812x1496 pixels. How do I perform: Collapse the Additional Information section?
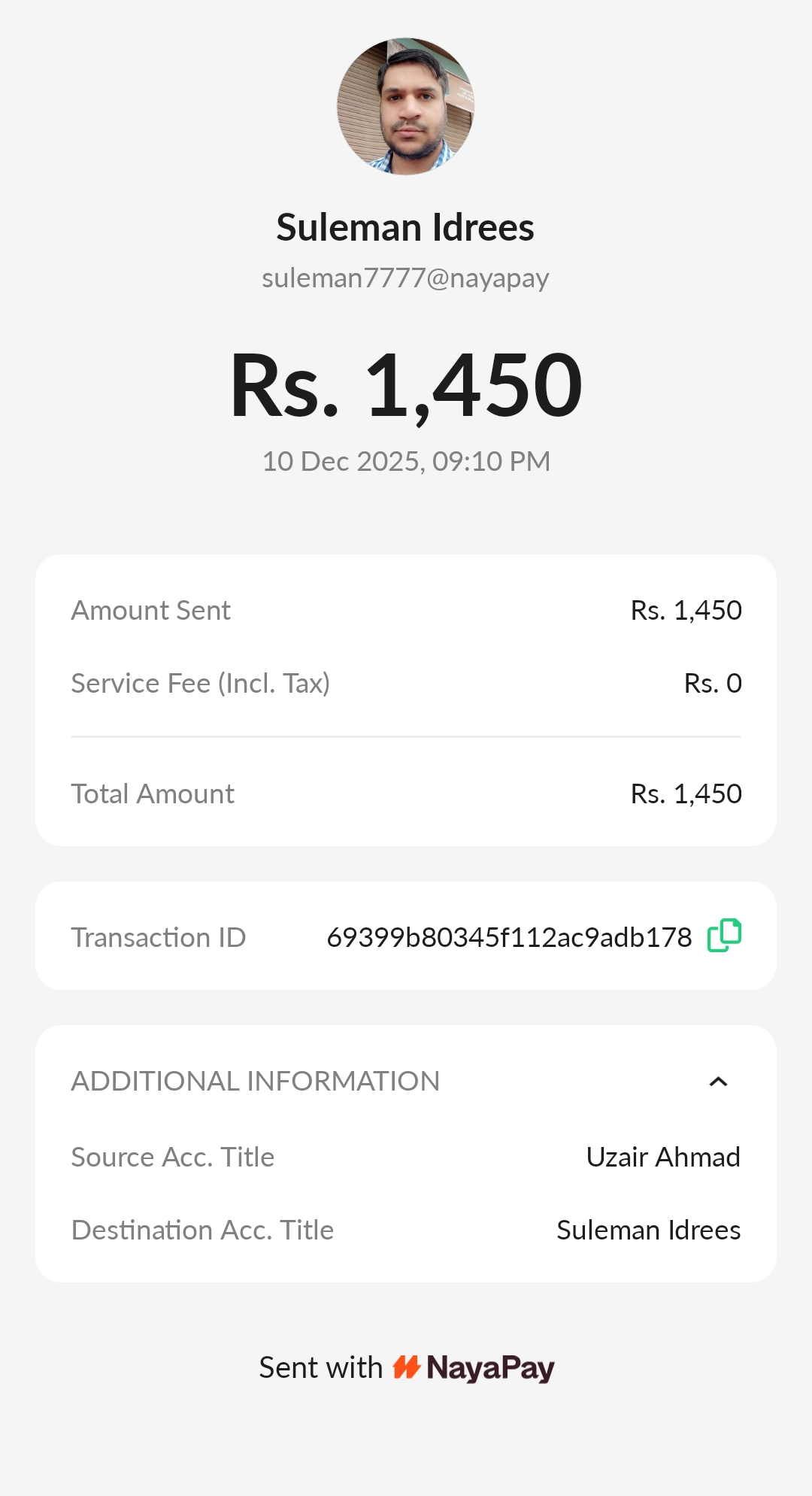pyautogui.click(x=718, y=1082)
